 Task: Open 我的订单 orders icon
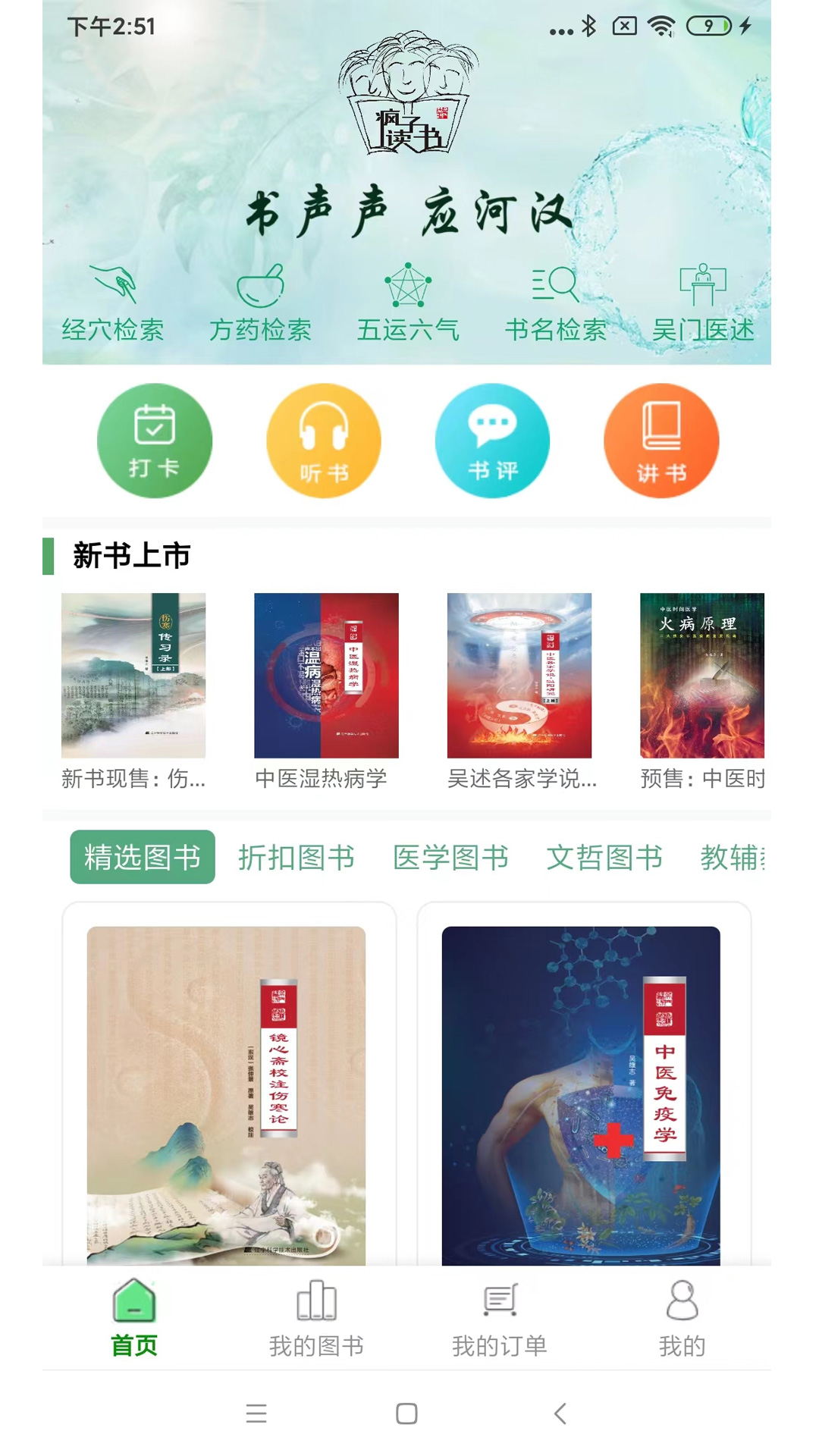500,1316
